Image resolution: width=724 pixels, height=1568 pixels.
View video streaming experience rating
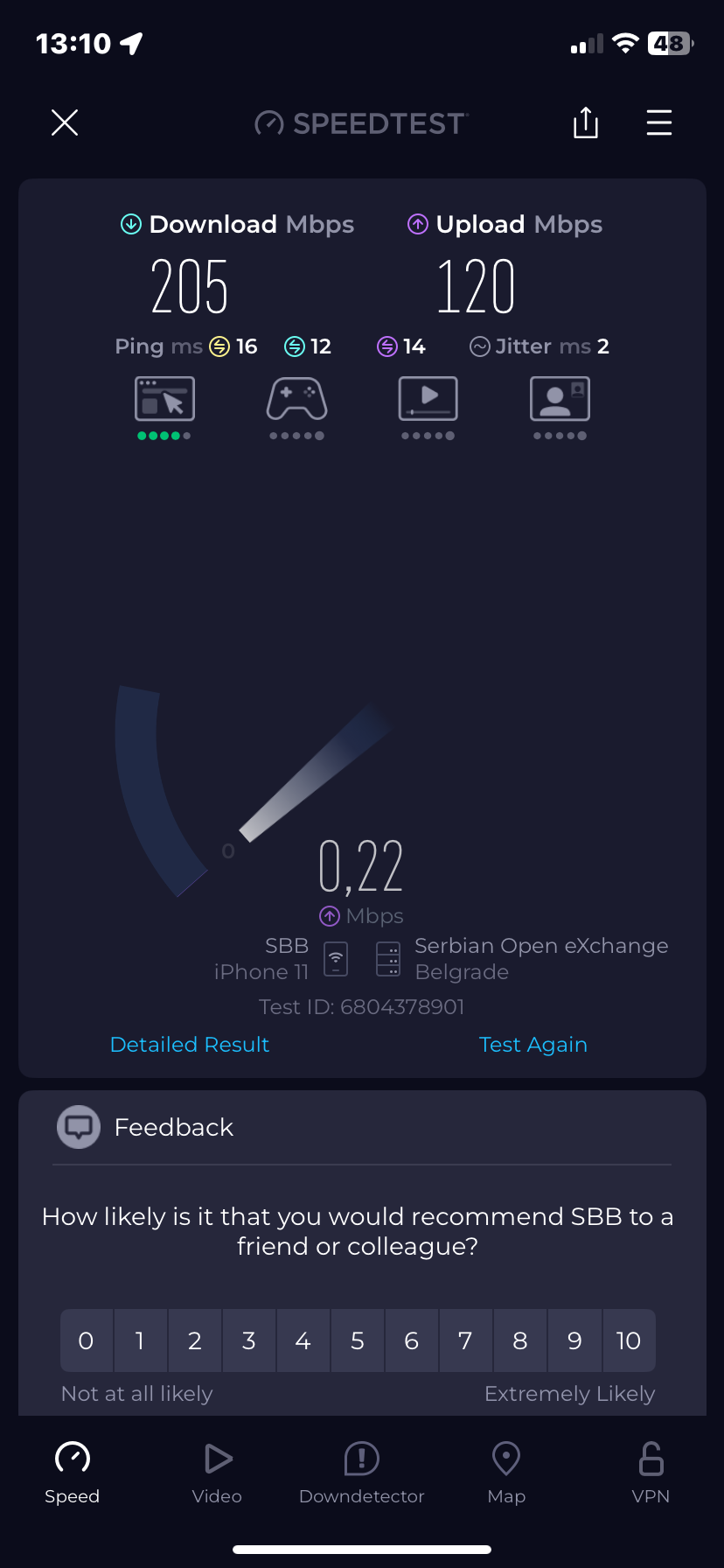coord(428,404)
